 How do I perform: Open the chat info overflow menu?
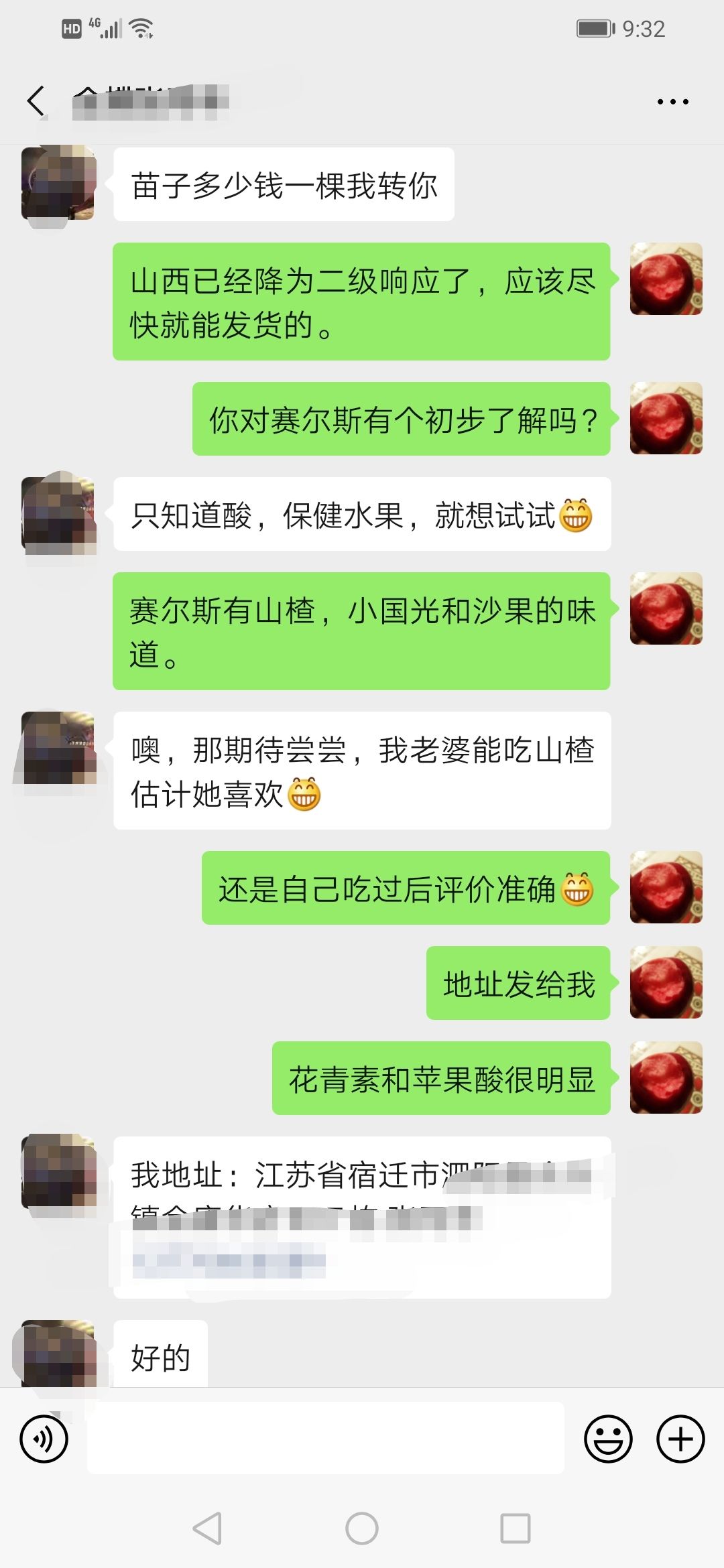click(x=672, y=102)
